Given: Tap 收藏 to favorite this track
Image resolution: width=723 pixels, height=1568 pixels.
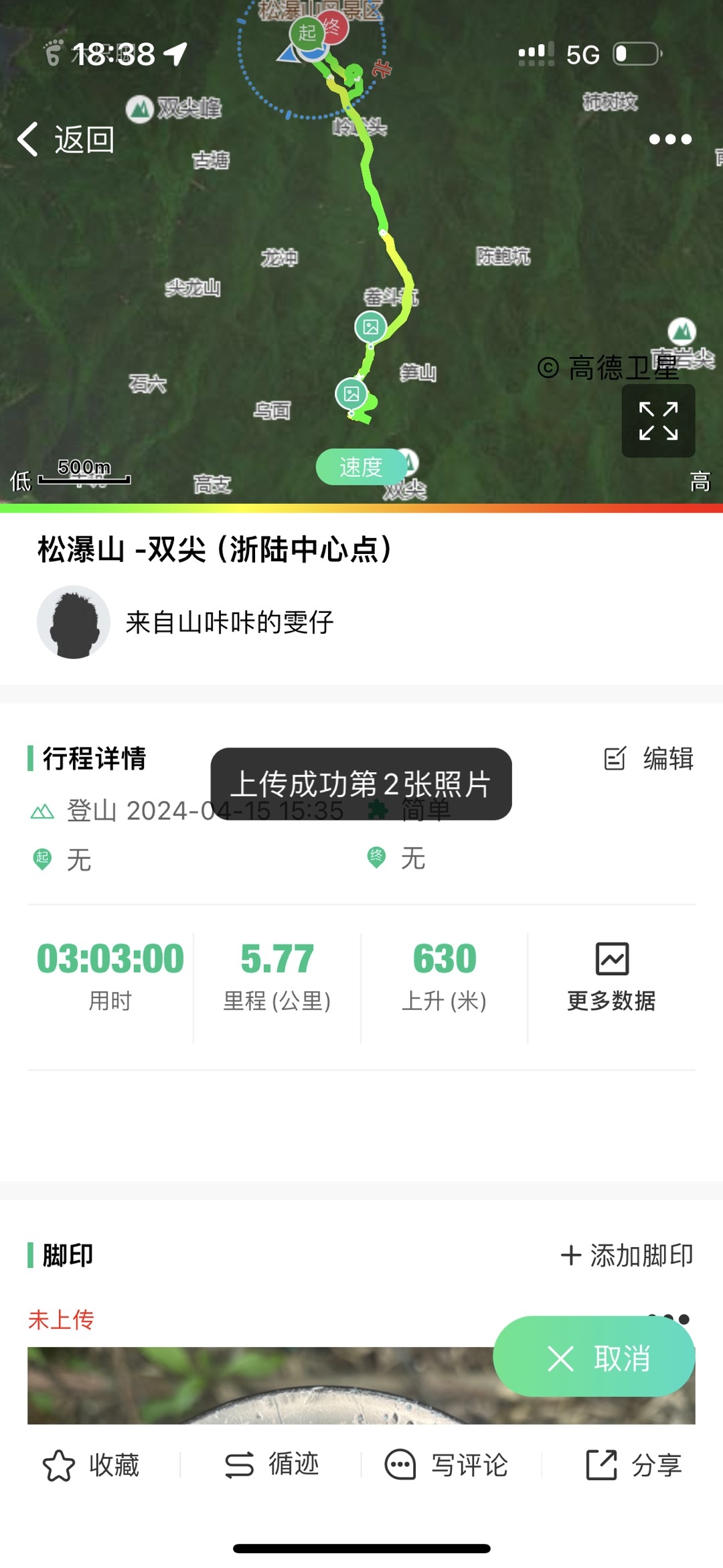Looking at the screenshot, I should coord(91,1466).
